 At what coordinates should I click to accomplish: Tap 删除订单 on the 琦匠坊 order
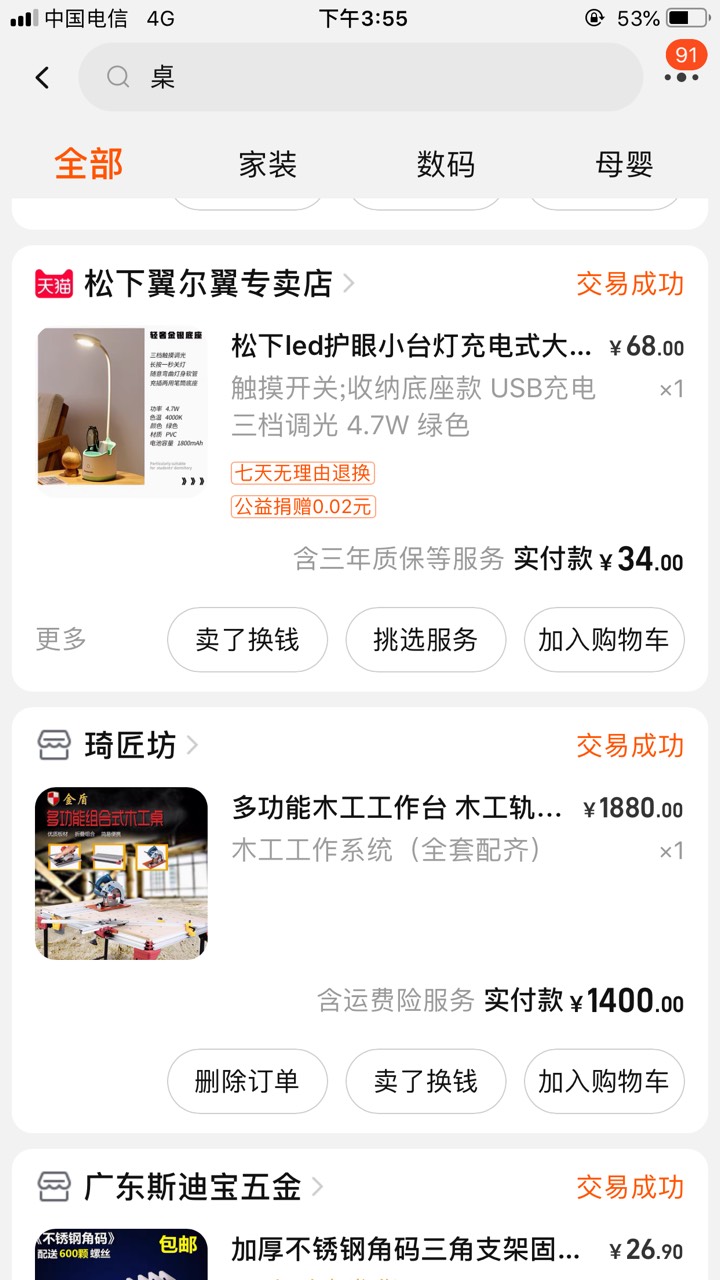(x=247, y=1081)
